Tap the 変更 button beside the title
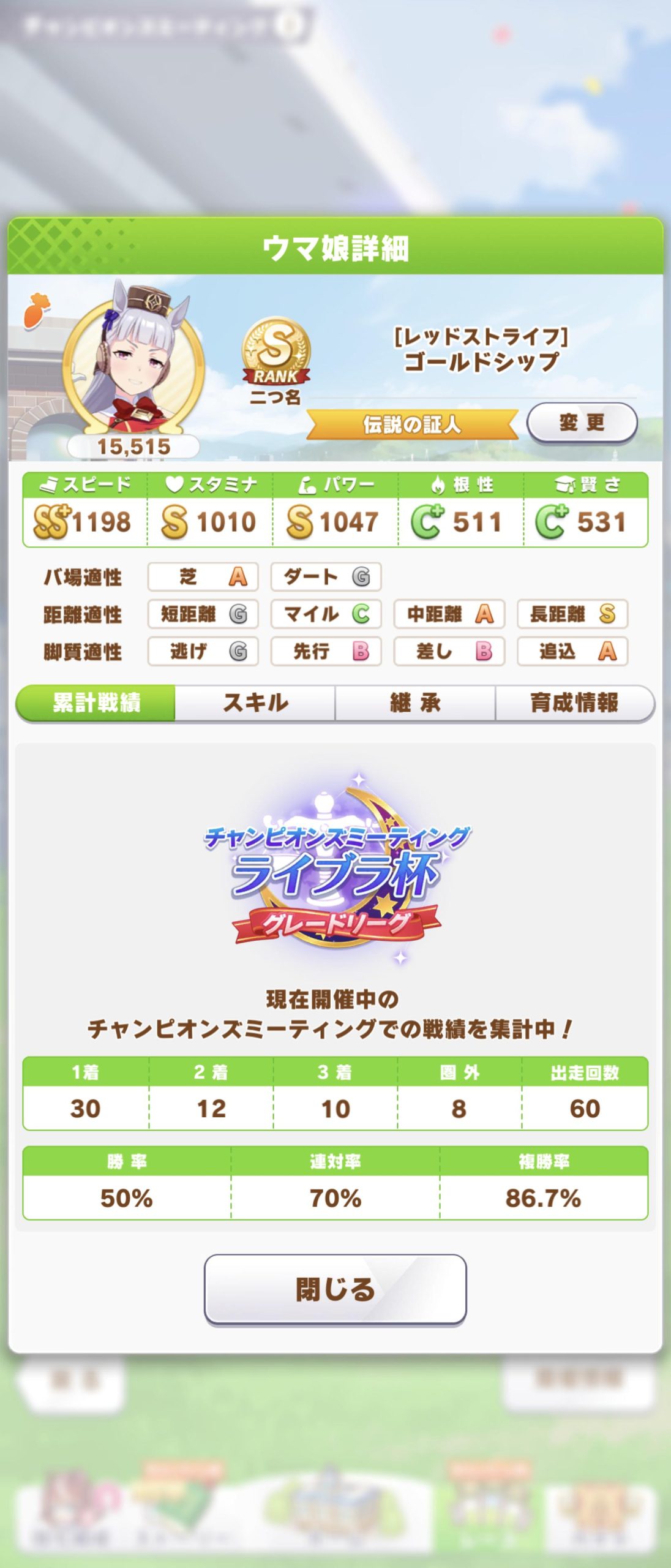Viewport: 671px width, 1568px height. click(581, 423)
